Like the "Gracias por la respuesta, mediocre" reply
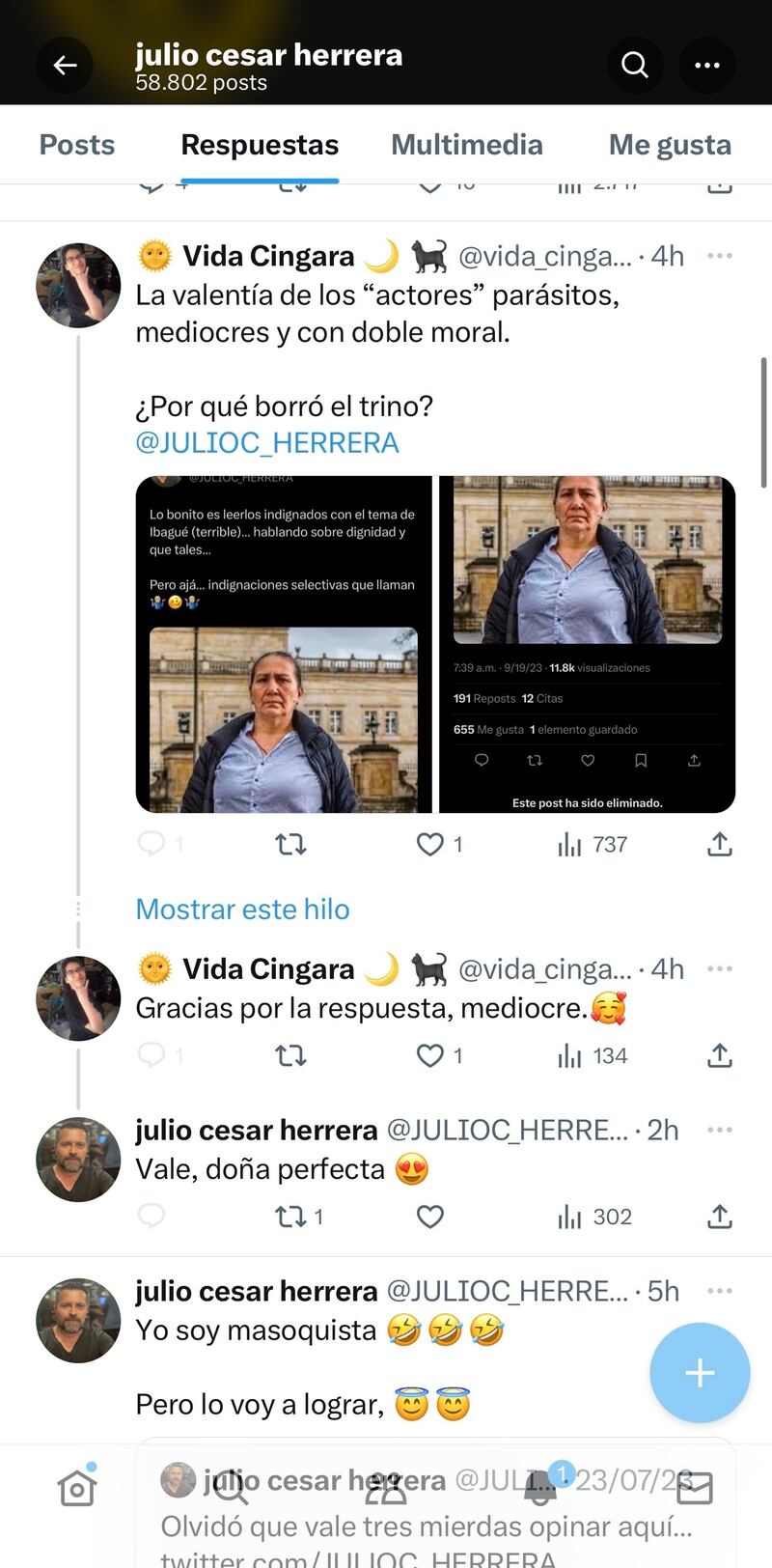 430,1056
